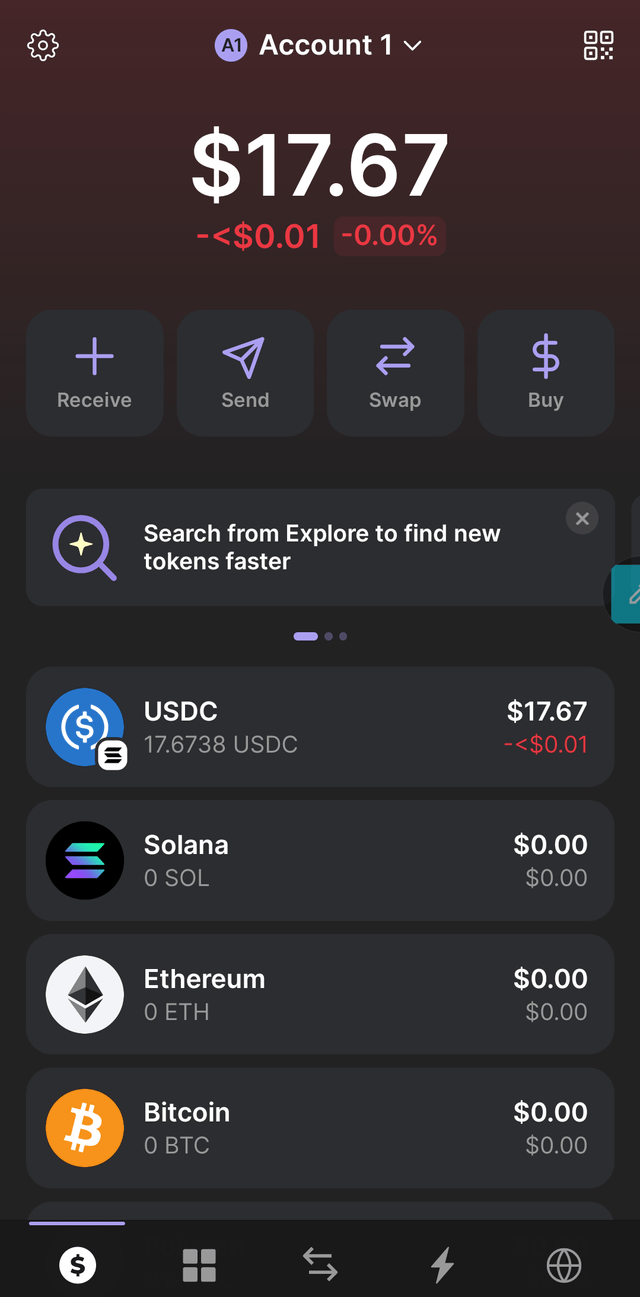This screenshot has height=1297, width=640.
Task: Open Bitcoin holdings
Action: pos(320,1128)
